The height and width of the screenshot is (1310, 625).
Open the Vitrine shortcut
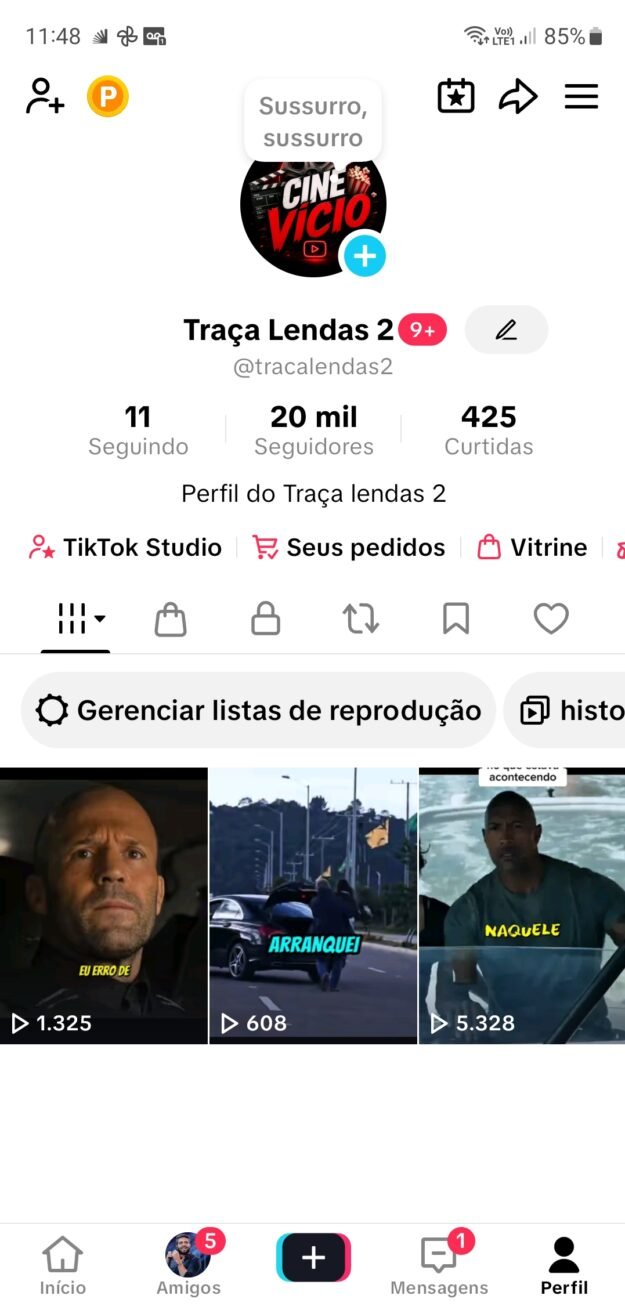pos(532,548)
